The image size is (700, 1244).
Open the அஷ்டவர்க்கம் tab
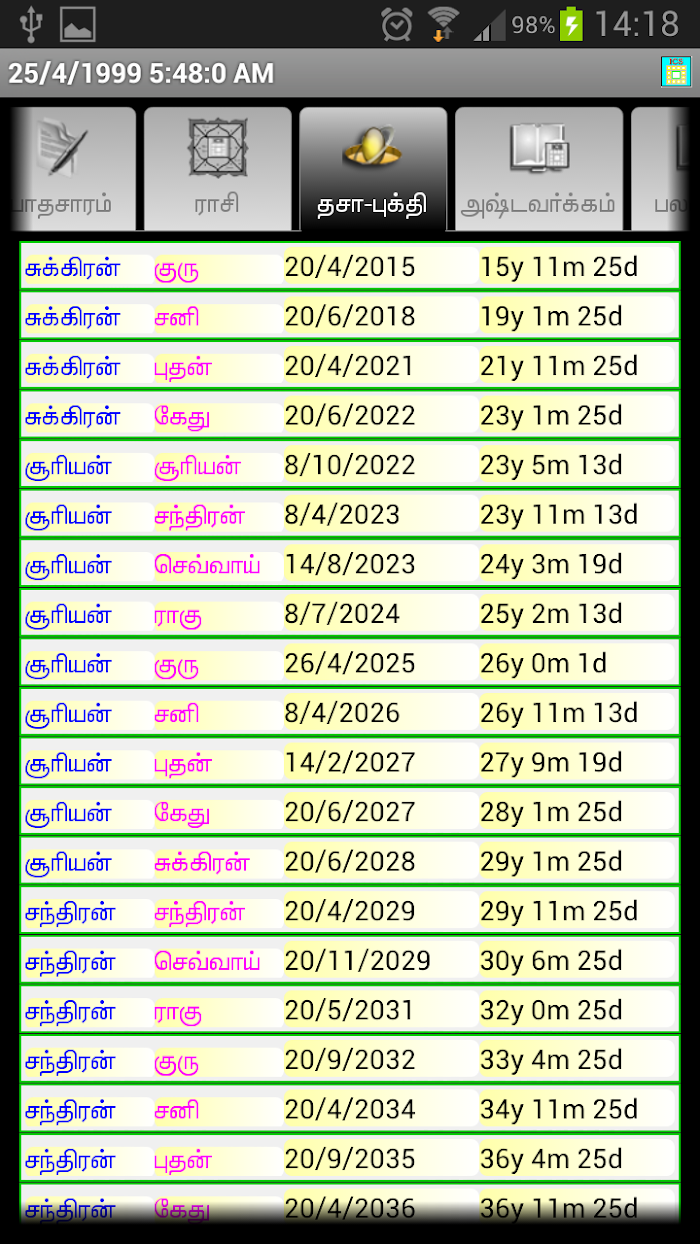(x=539, y=169)
